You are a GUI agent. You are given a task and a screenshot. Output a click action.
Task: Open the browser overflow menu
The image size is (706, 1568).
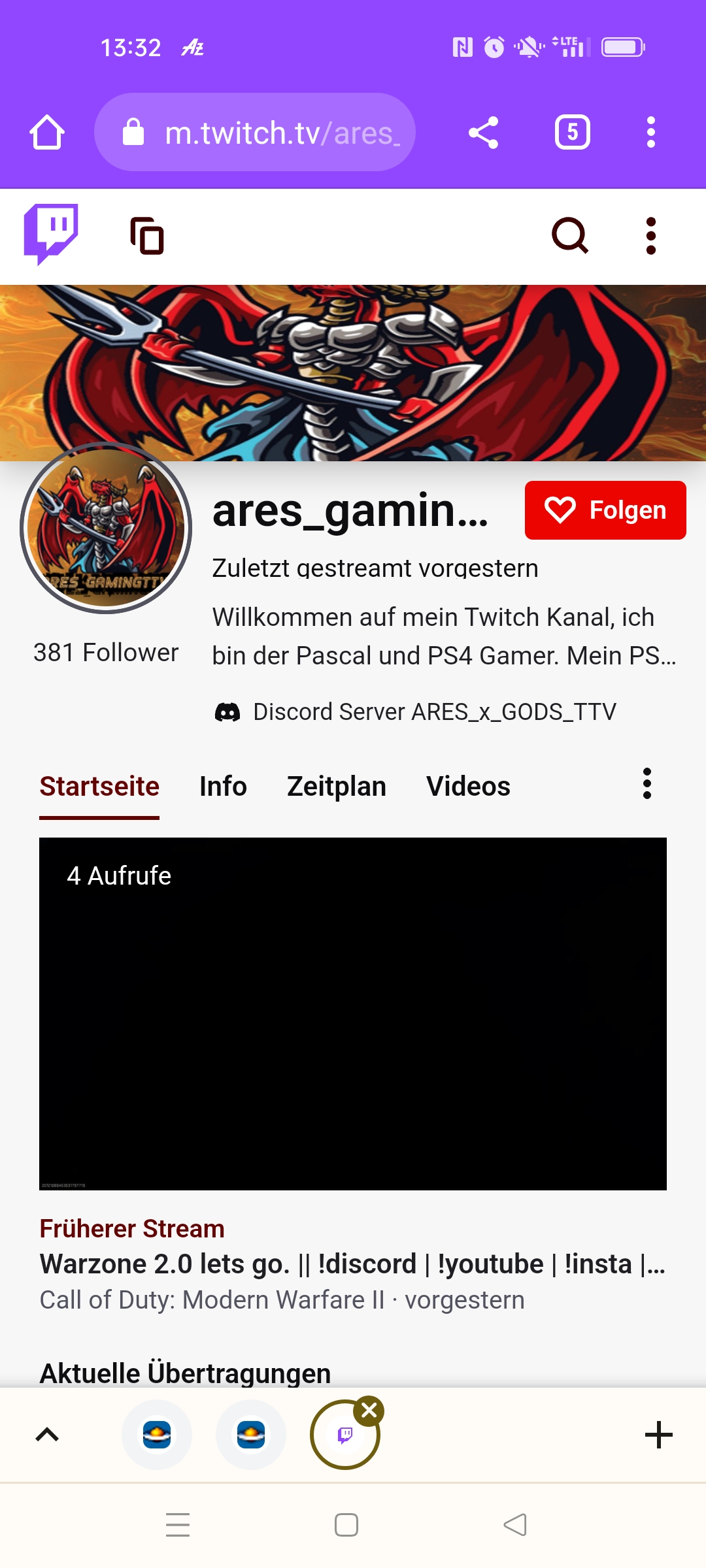(x=650, y=133)
